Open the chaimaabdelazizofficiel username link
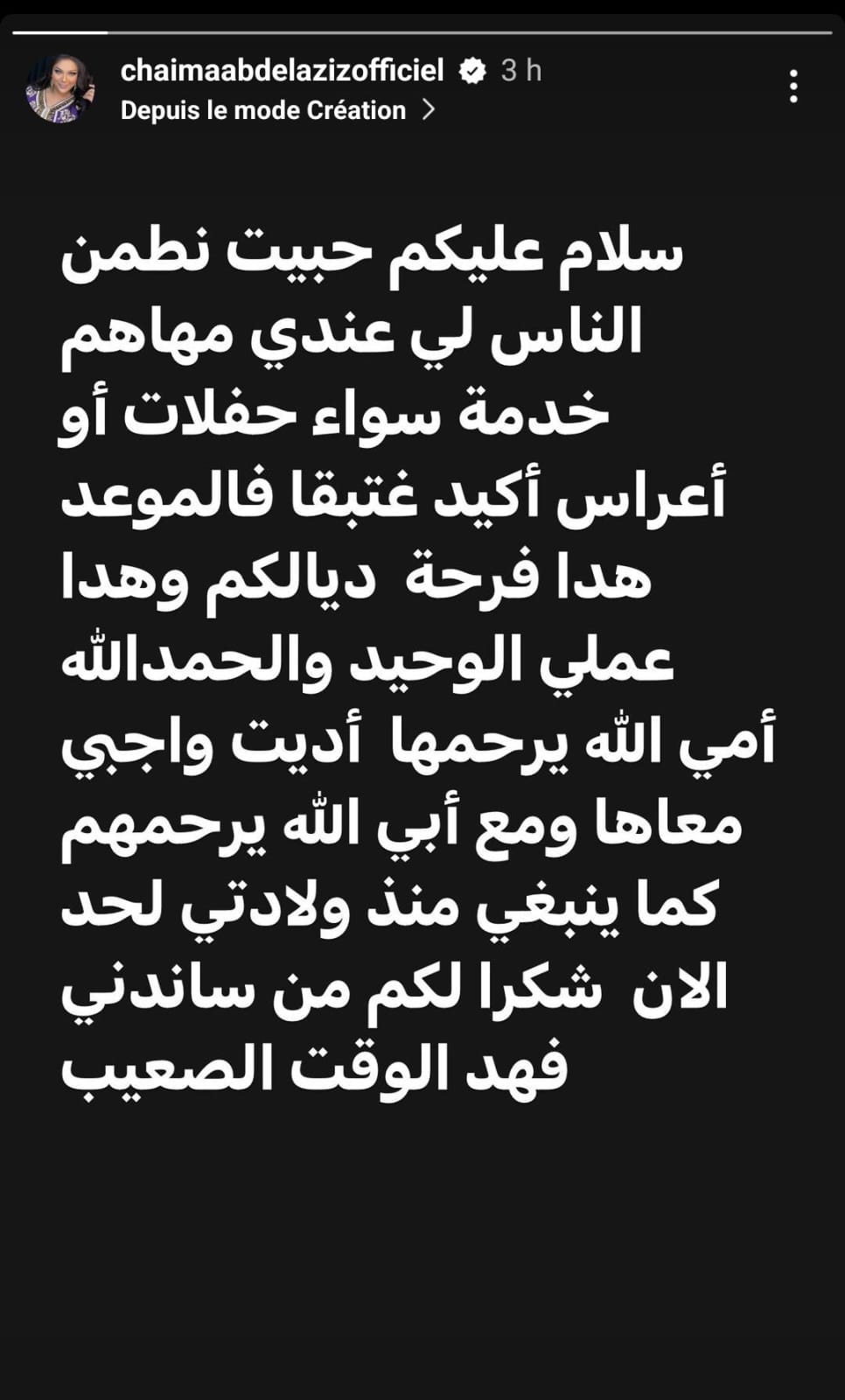 (x=282, y=70)
